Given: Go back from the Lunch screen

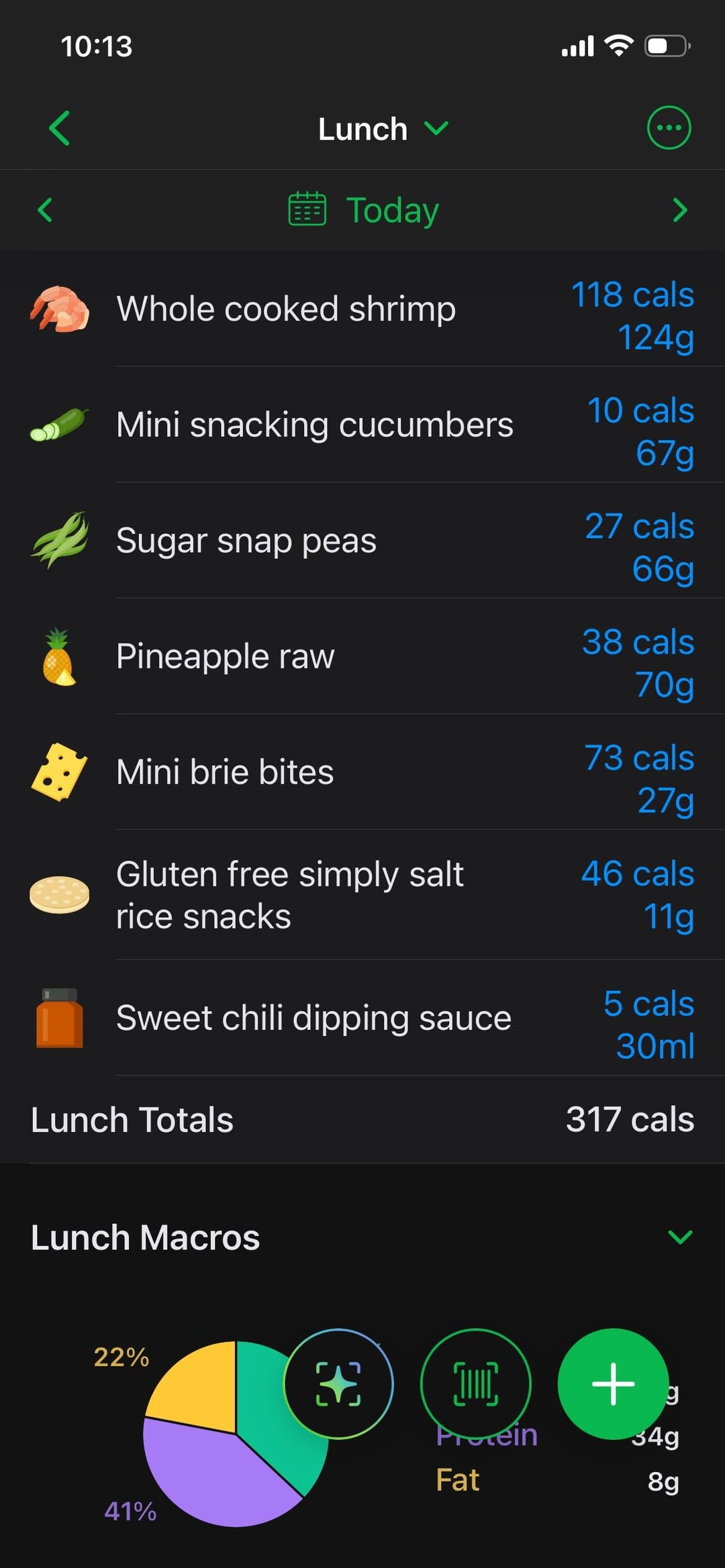Looking at the screenshot, I should (x=59, y=128).
